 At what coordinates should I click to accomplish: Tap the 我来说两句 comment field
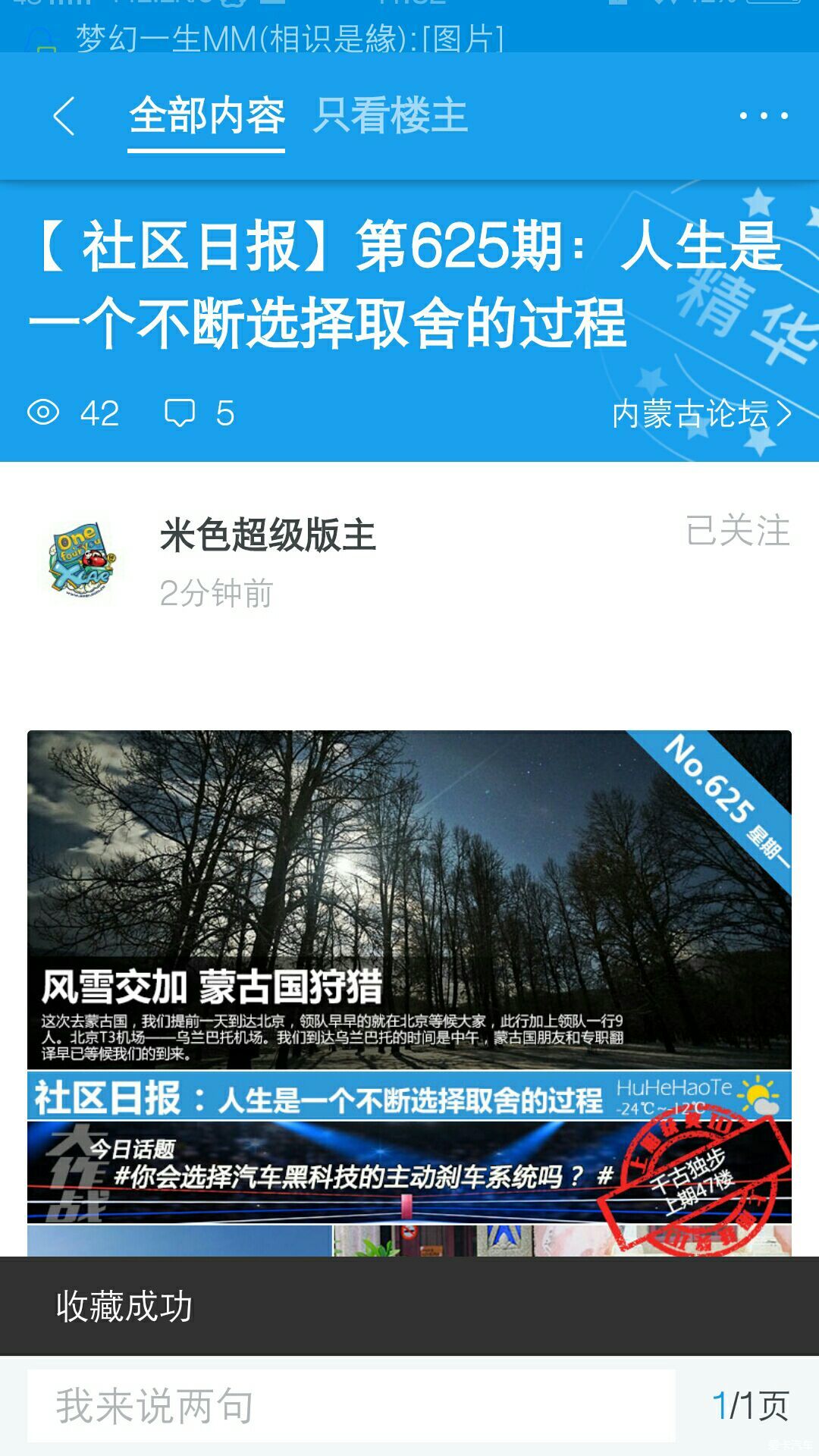tap(350, 1405)
